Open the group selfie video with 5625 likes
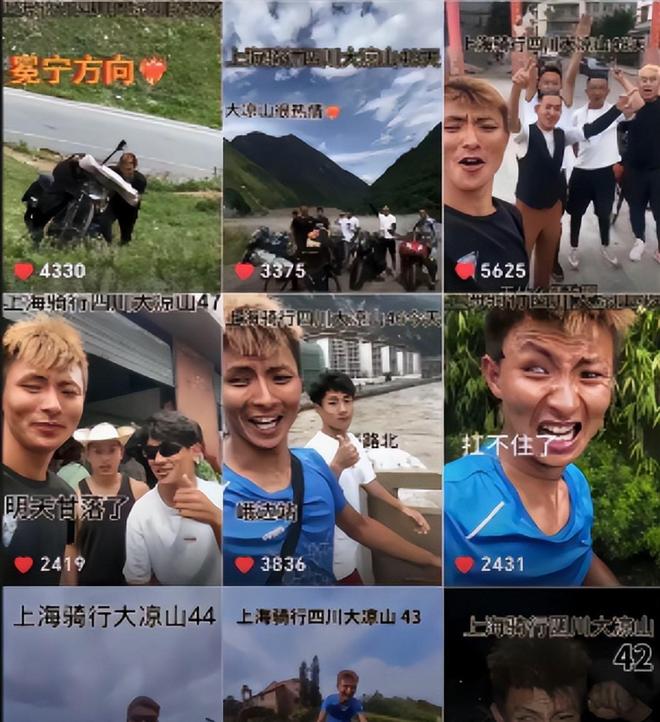 [x=552, y=150]
